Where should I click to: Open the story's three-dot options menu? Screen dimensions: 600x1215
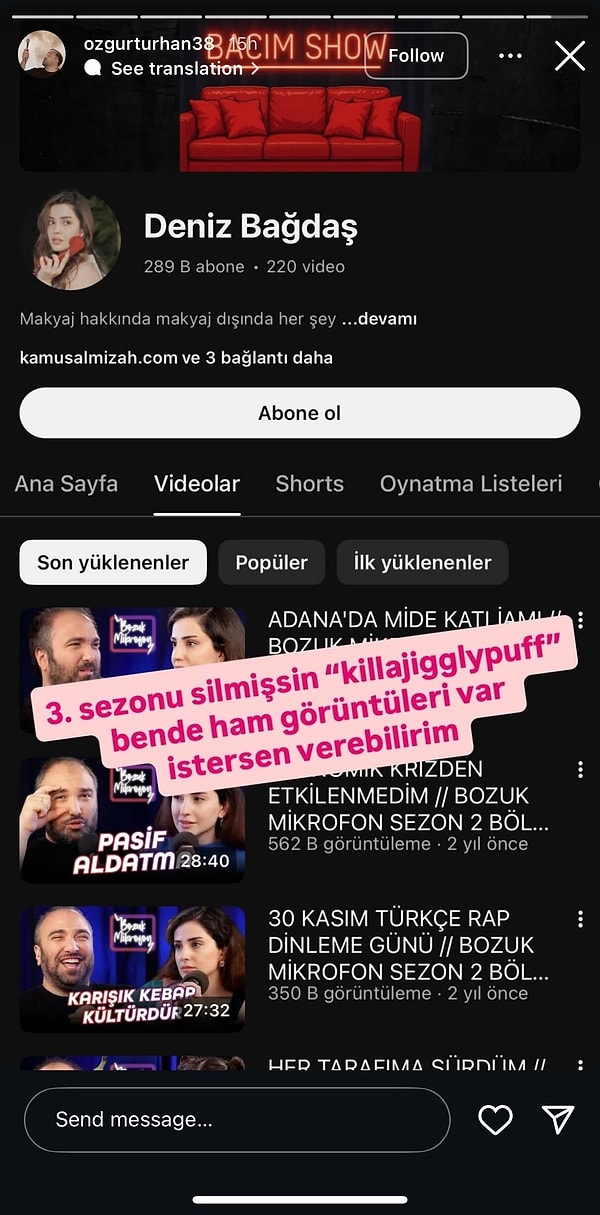(510, 56)
